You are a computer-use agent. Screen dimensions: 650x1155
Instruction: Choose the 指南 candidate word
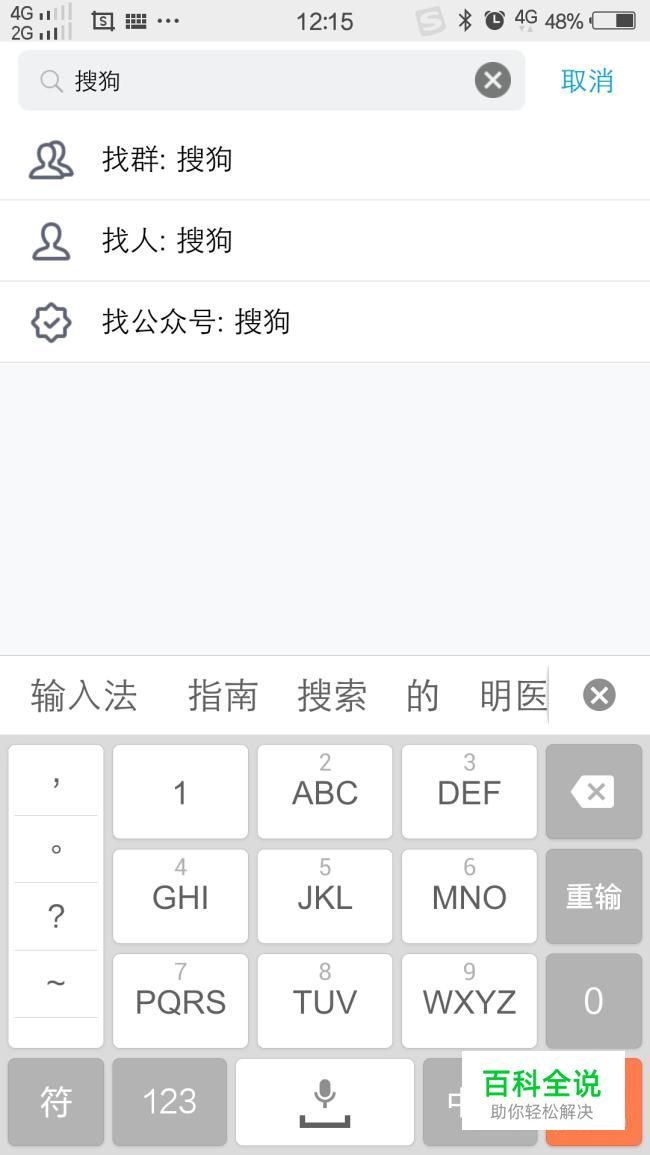tap(223, 695)
